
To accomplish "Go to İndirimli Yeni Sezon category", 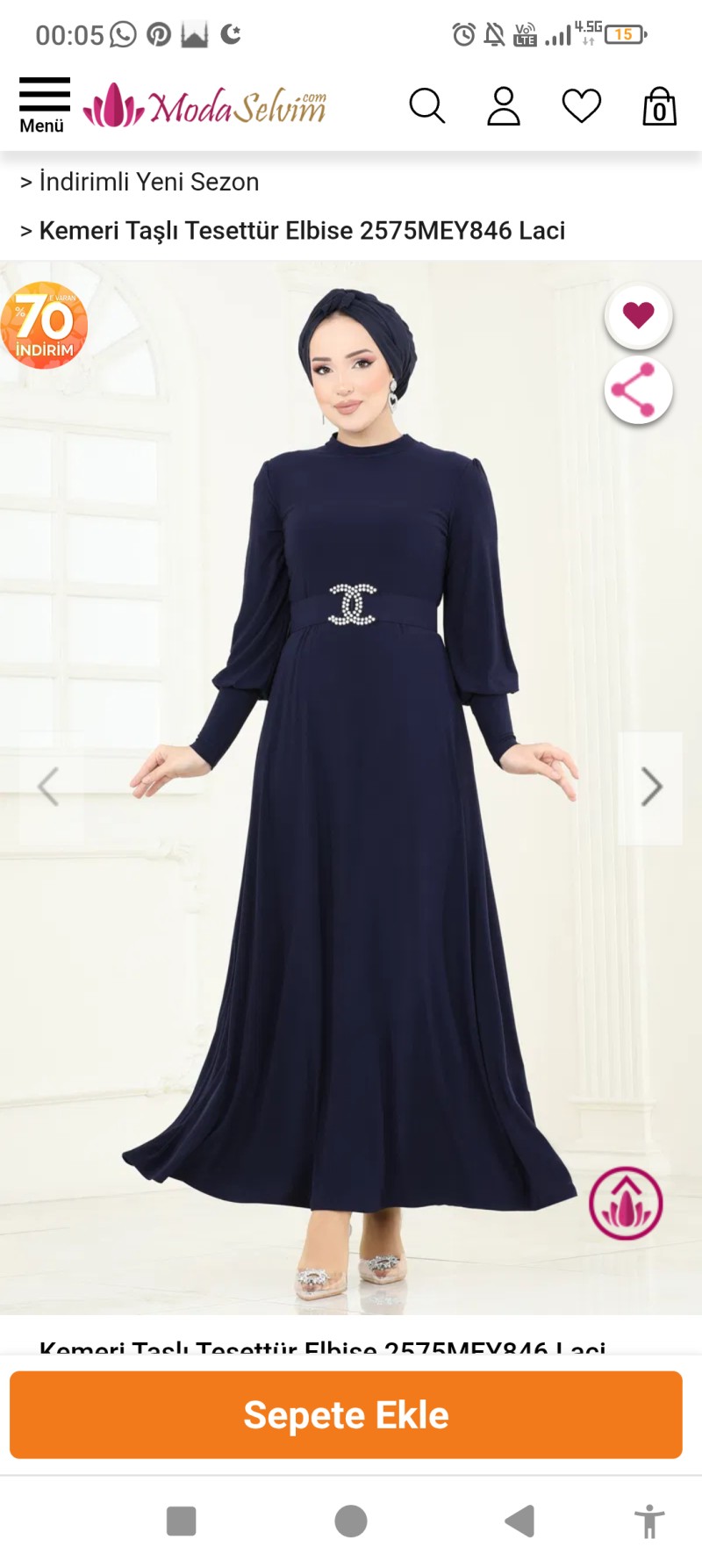I will tap(148, 182).
